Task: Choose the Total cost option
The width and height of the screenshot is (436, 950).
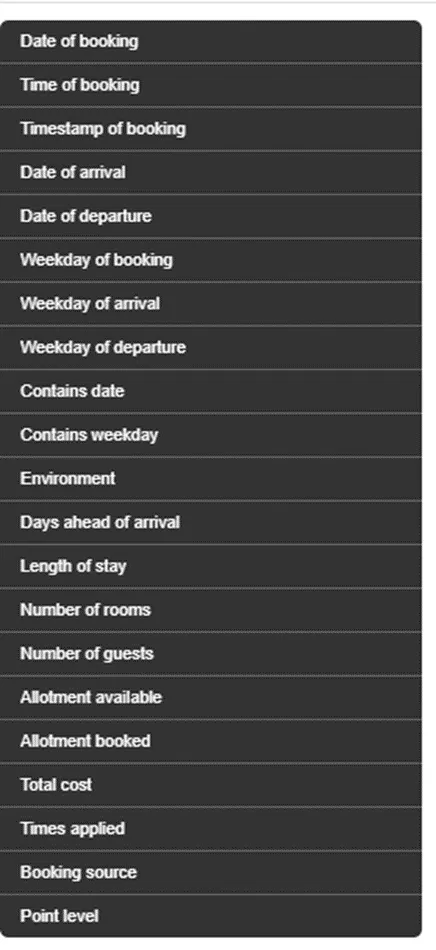Action: pos(210,785)
